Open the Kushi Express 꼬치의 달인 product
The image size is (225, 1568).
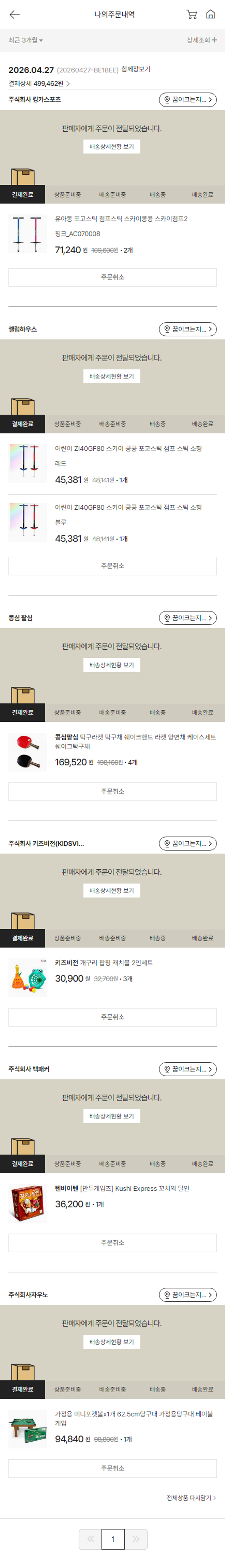pyautogui.click(x=122, y=1188)
